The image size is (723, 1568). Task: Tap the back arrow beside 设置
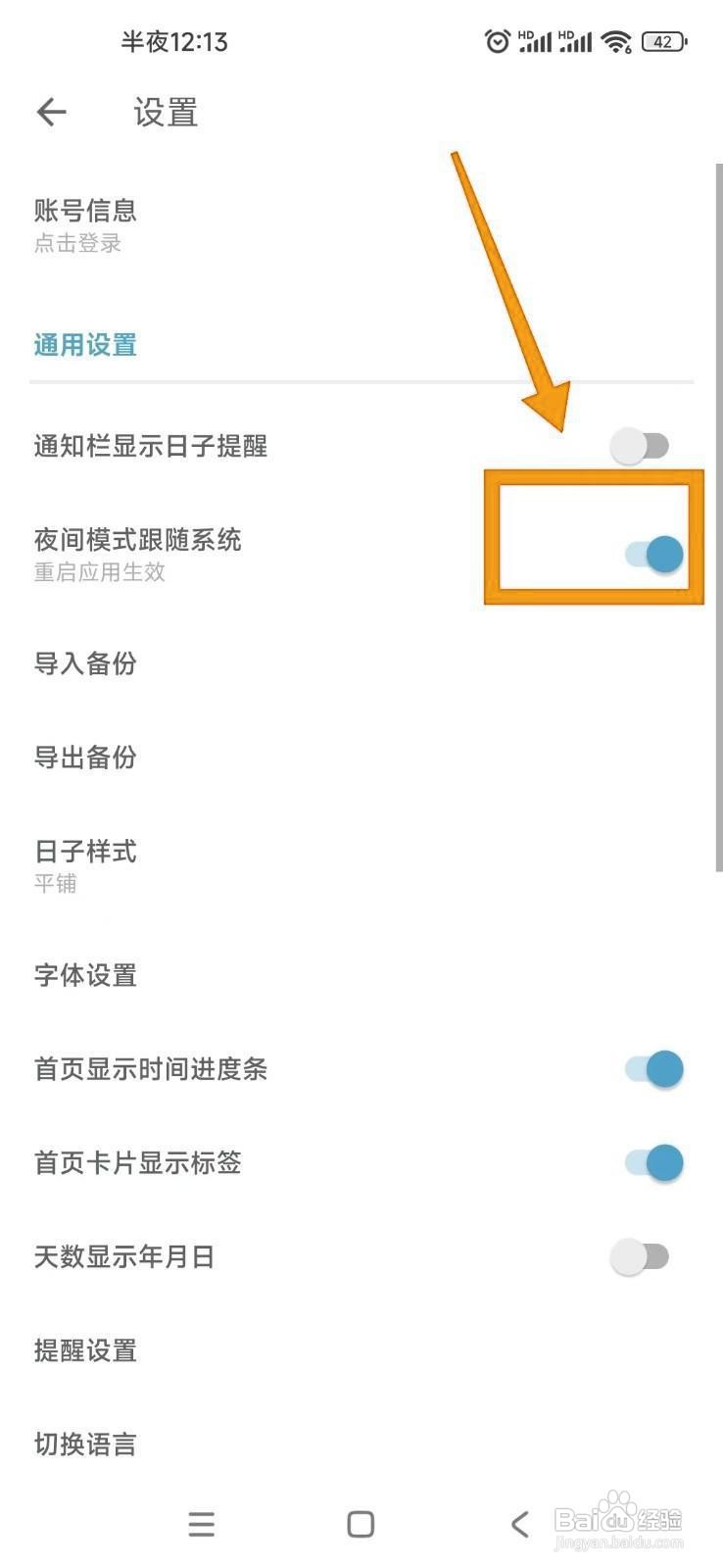50,112
